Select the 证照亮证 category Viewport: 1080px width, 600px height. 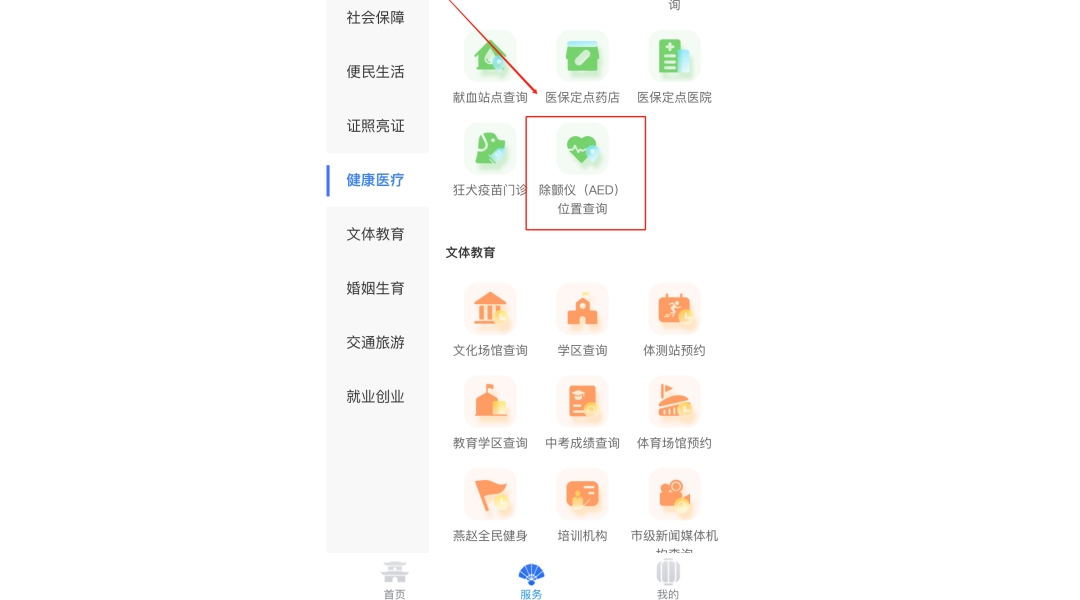click(376, 126)
